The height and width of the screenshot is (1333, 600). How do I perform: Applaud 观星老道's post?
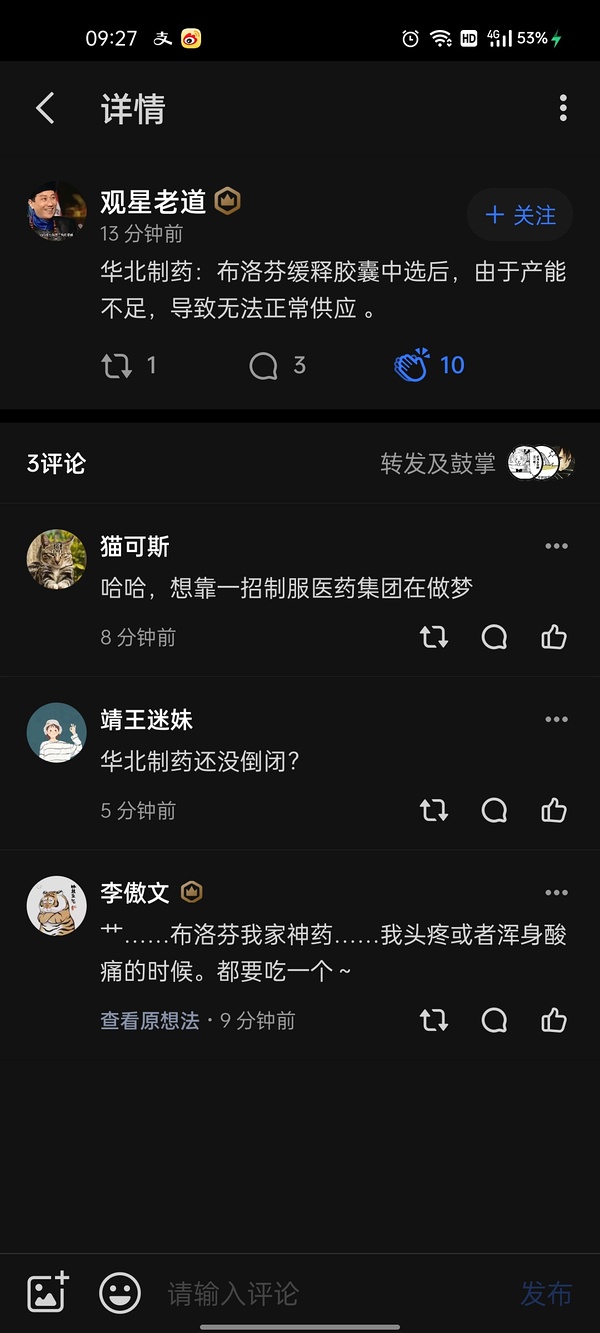(412, 365)
